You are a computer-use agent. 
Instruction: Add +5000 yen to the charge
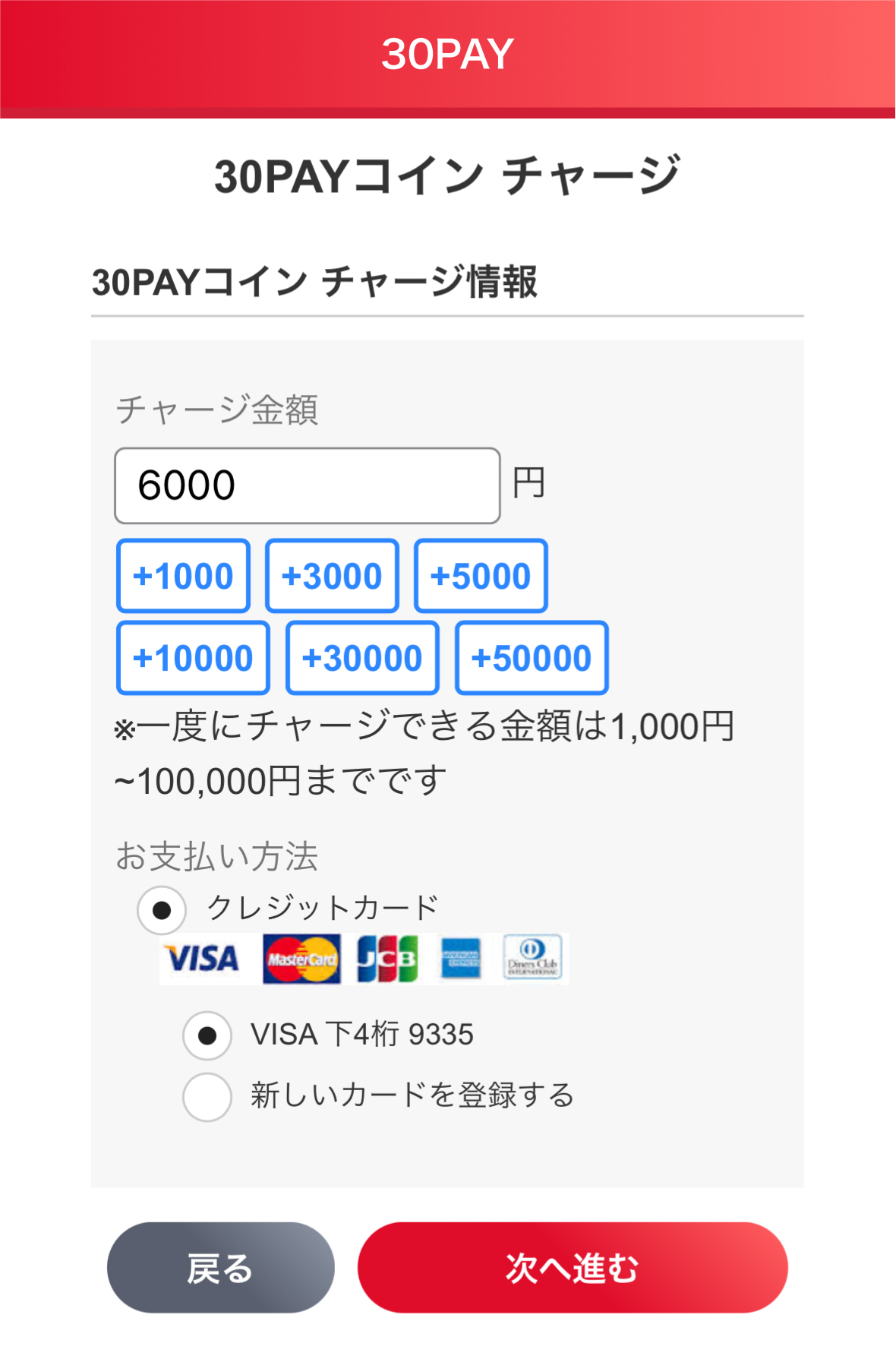481,576
